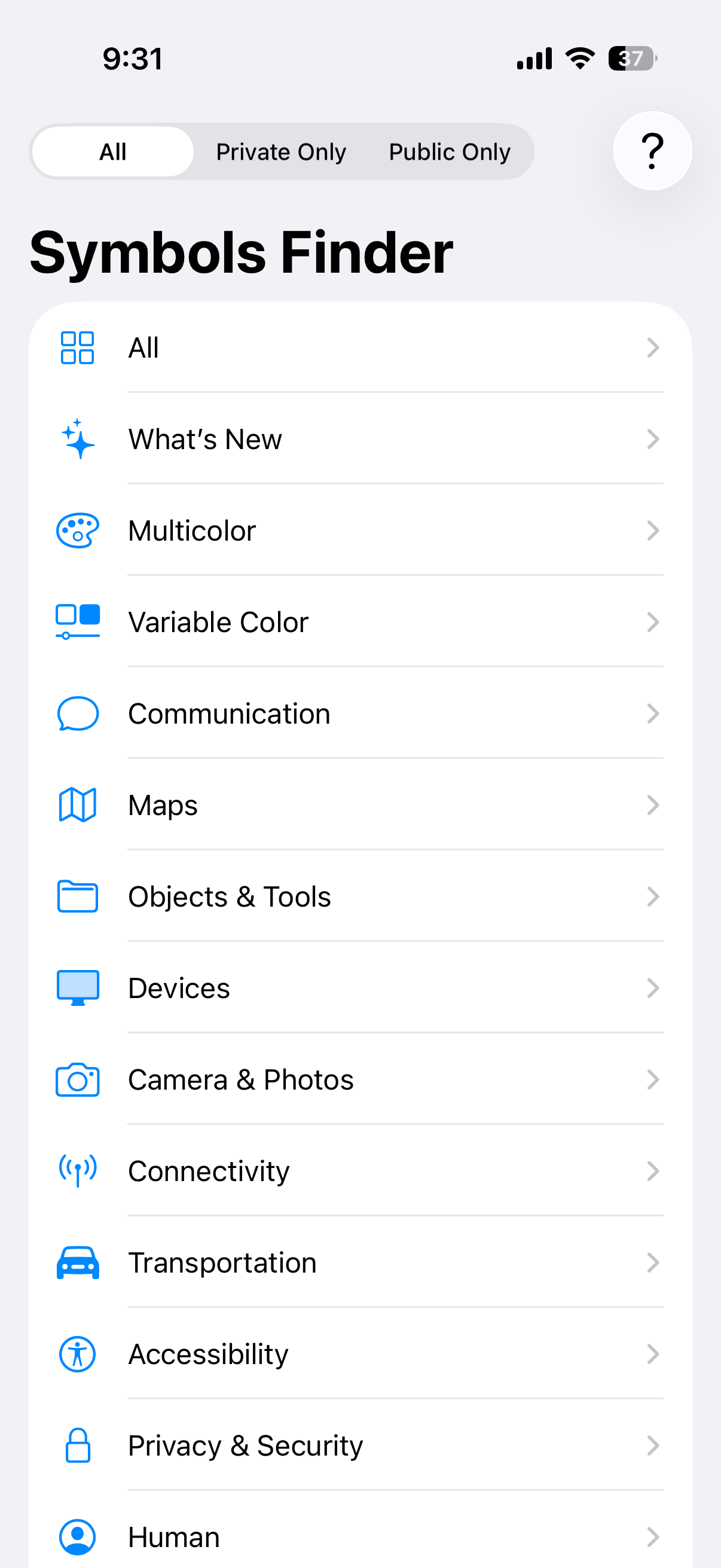Viewport: 721px width, 1568px height.
Task: Click the Connectivity antenna icon
Action: click(77, 1170)
